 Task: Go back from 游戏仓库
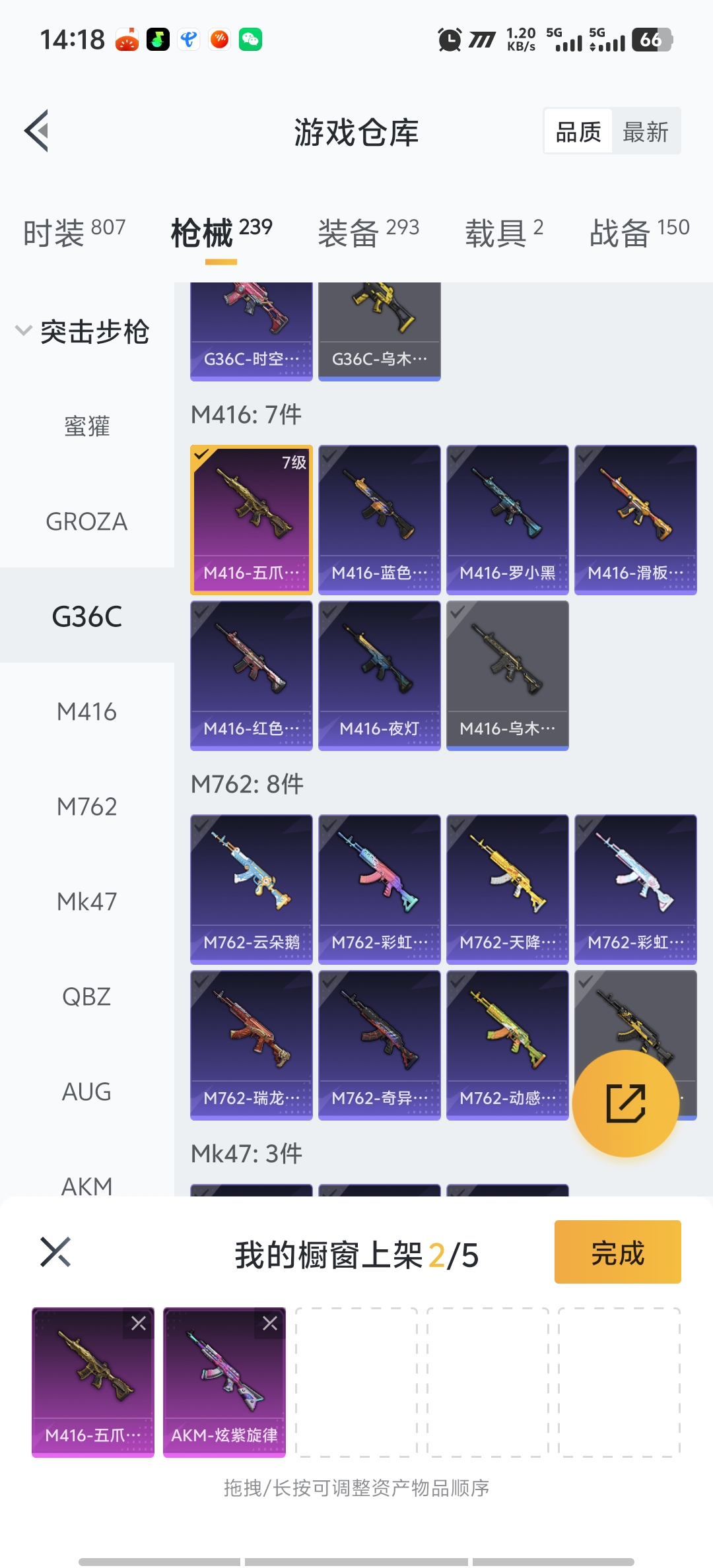[x=37, y=131]
